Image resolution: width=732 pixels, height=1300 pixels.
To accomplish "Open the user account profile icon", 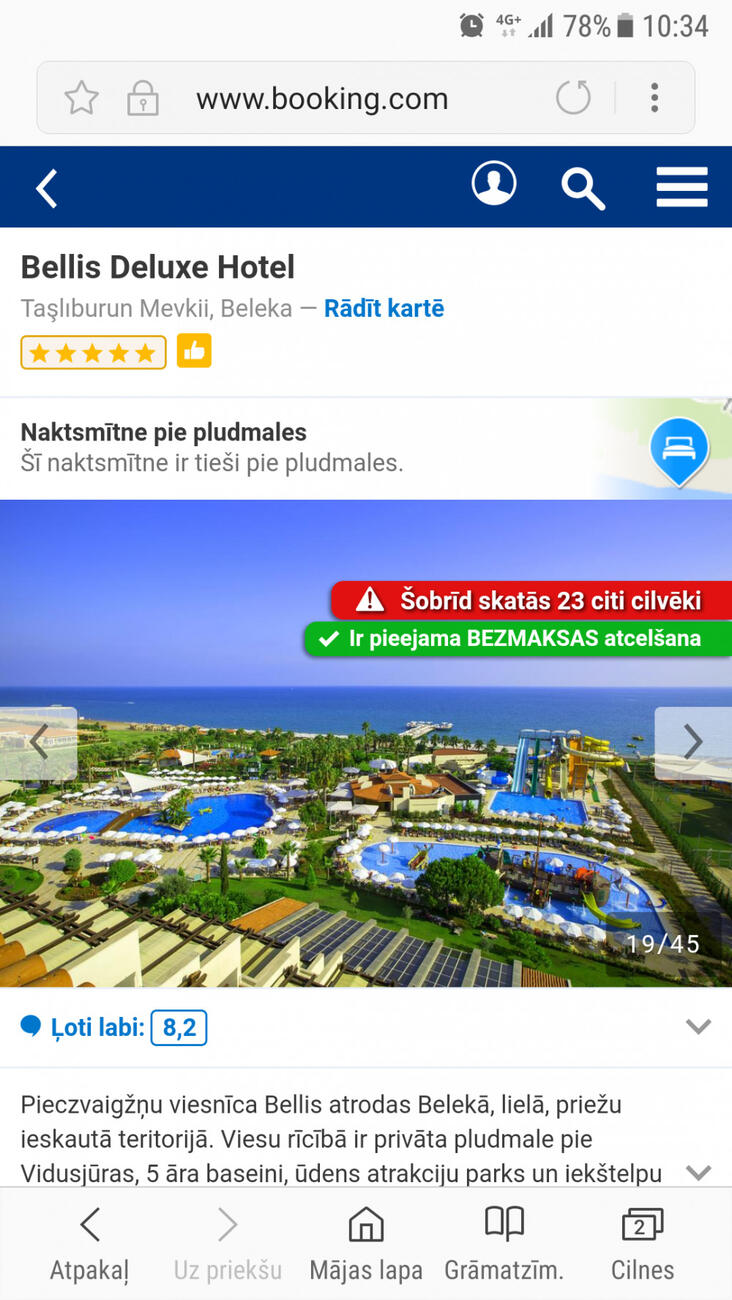I will point(494,185).
